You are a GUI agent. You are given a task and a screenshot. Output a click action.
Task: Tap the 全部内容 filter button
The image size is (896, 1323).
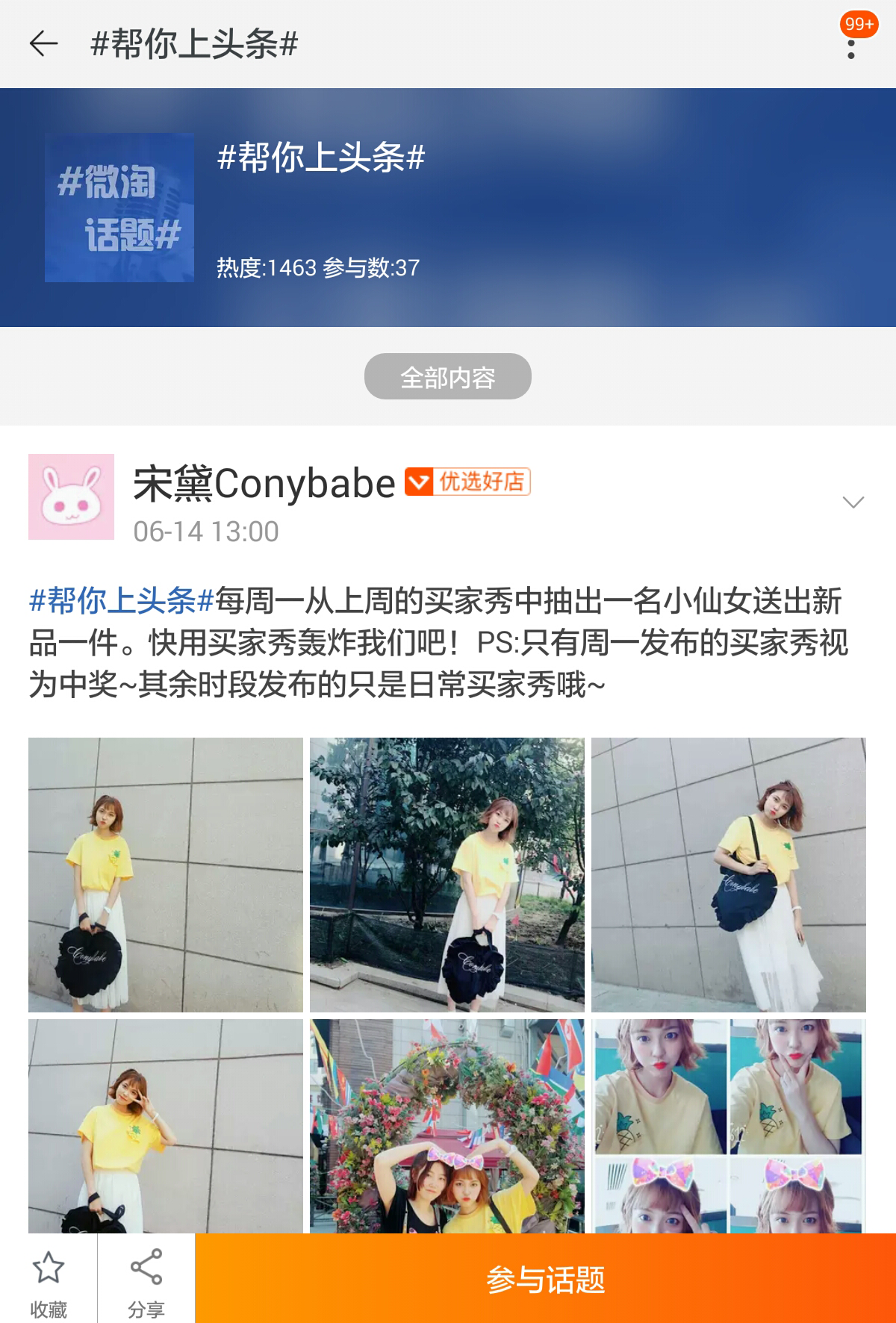(447, 376)
